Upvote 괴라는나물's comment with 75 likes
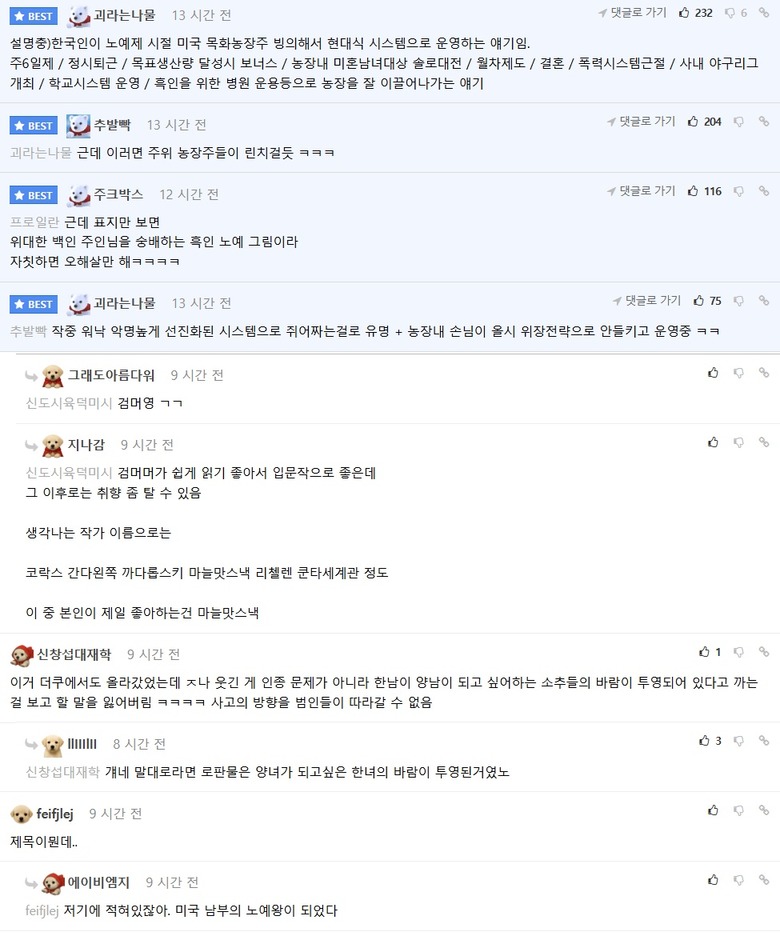780x936 pixels. (697, 301)
